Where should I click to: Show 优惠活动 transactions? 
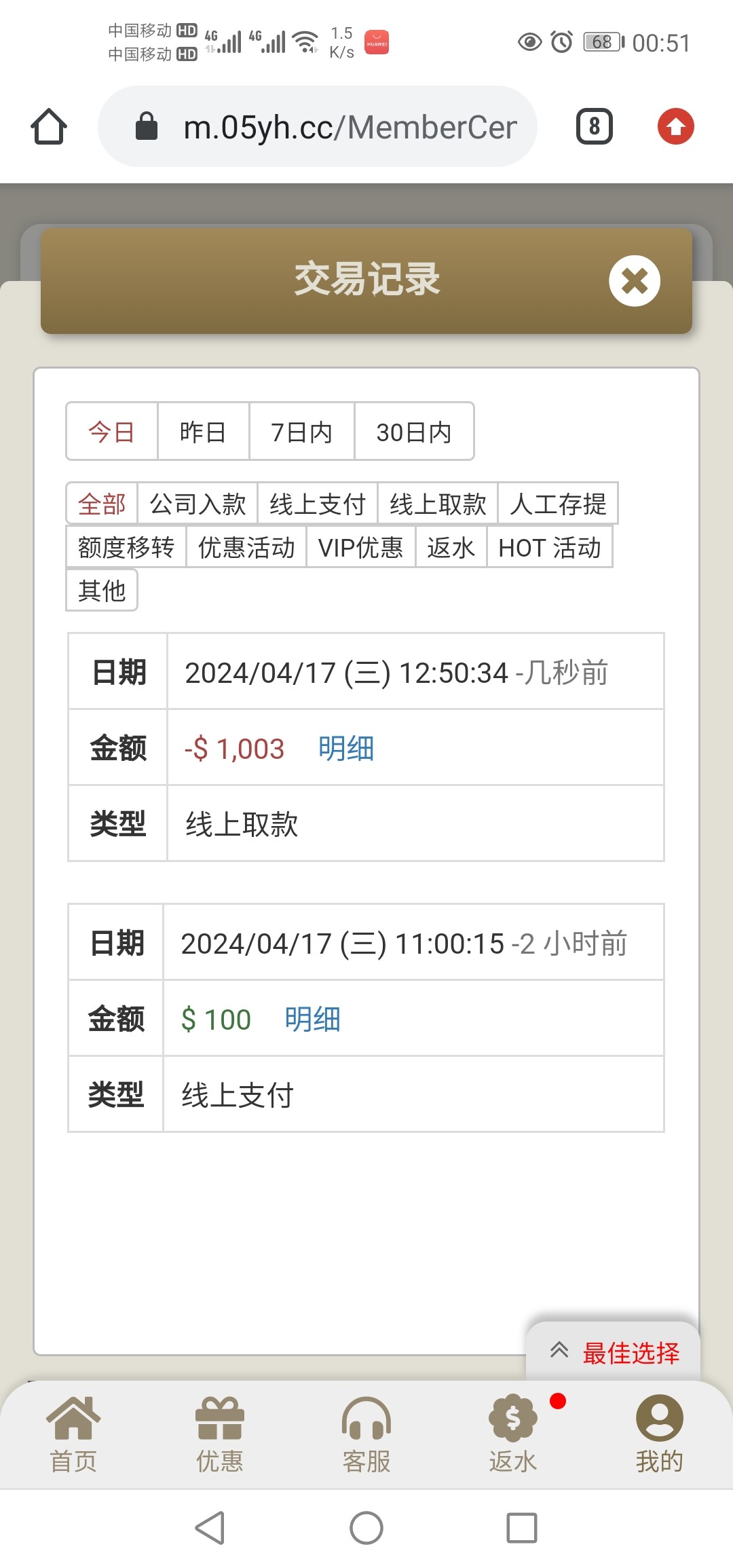(246, 547)
